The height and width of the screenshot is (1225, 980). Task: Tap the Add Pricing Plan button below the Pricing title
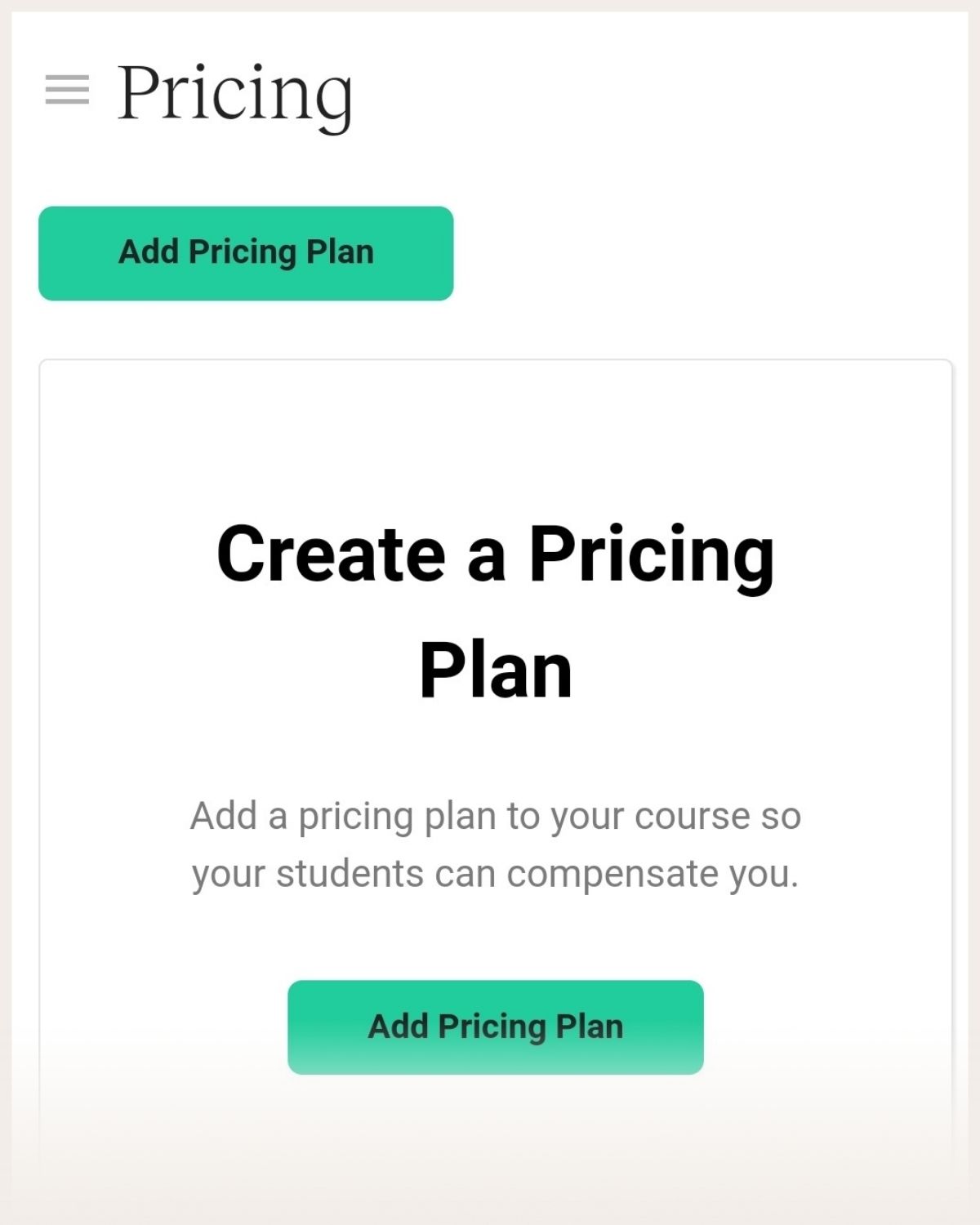pos(246,253)
